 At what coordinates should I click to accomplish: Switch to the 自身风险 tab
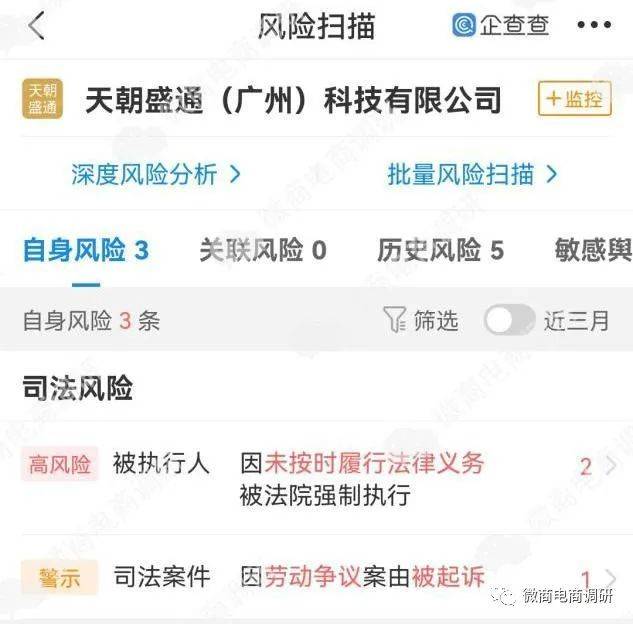(86, 250)
